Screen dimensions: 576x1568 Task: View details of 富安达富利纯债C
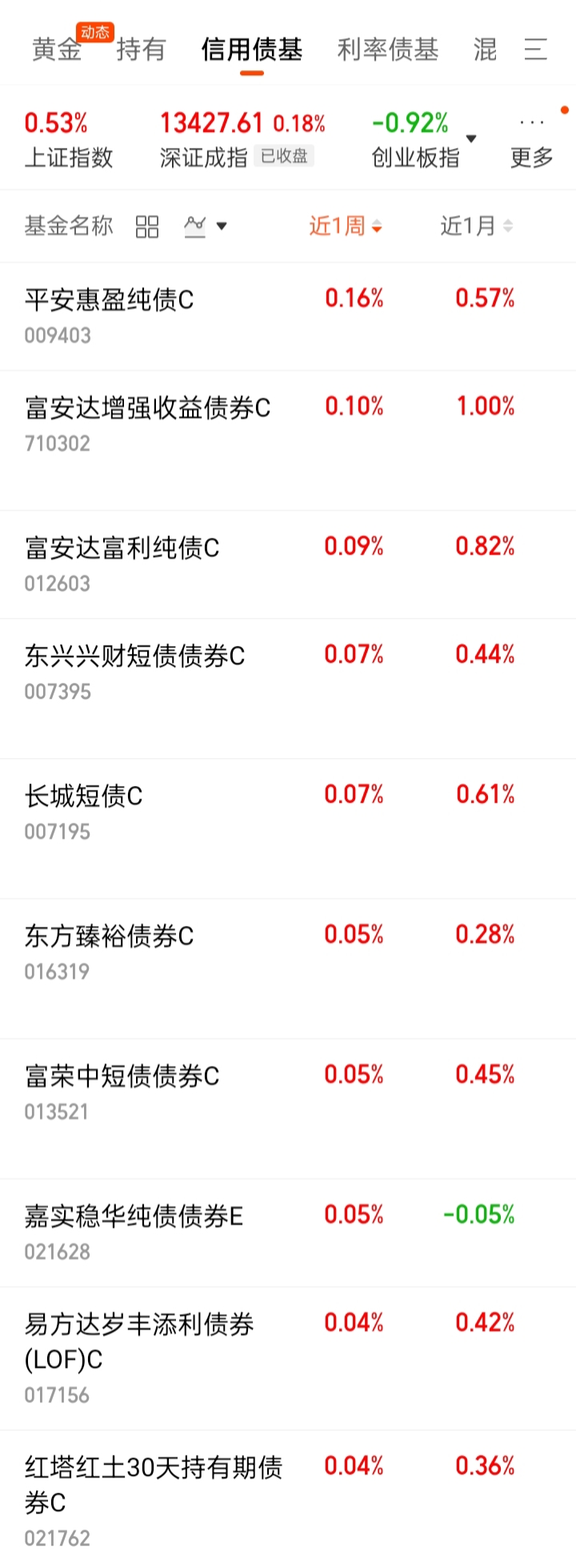[122, 549]
